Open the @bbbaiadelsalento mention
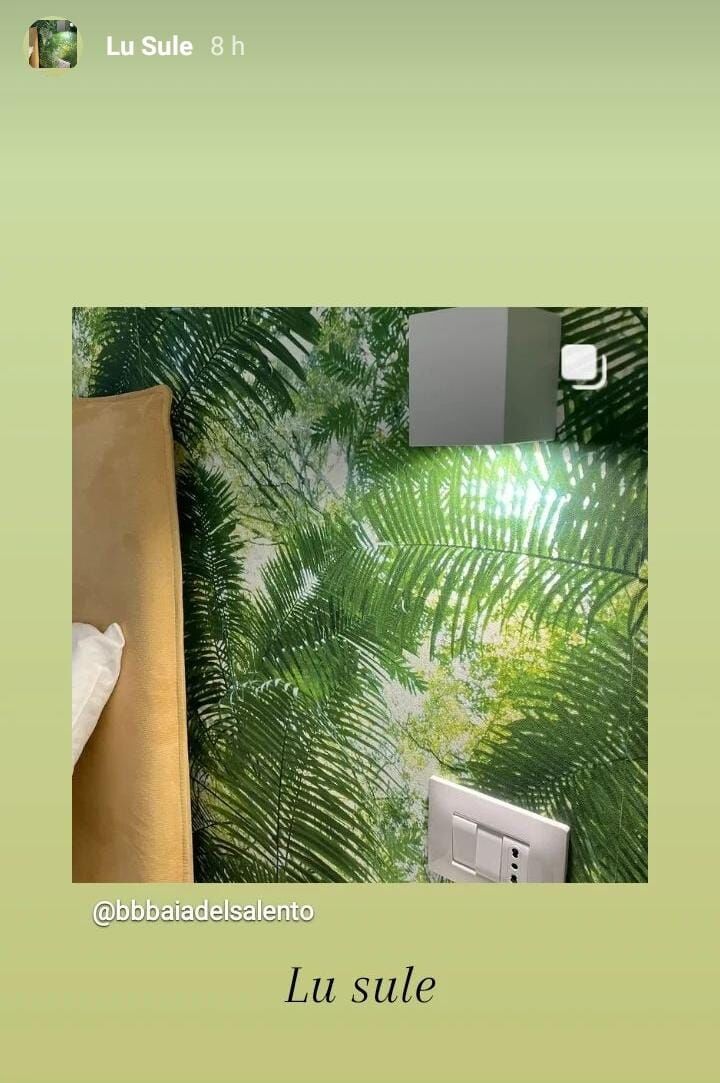 [x=203, y=912]
